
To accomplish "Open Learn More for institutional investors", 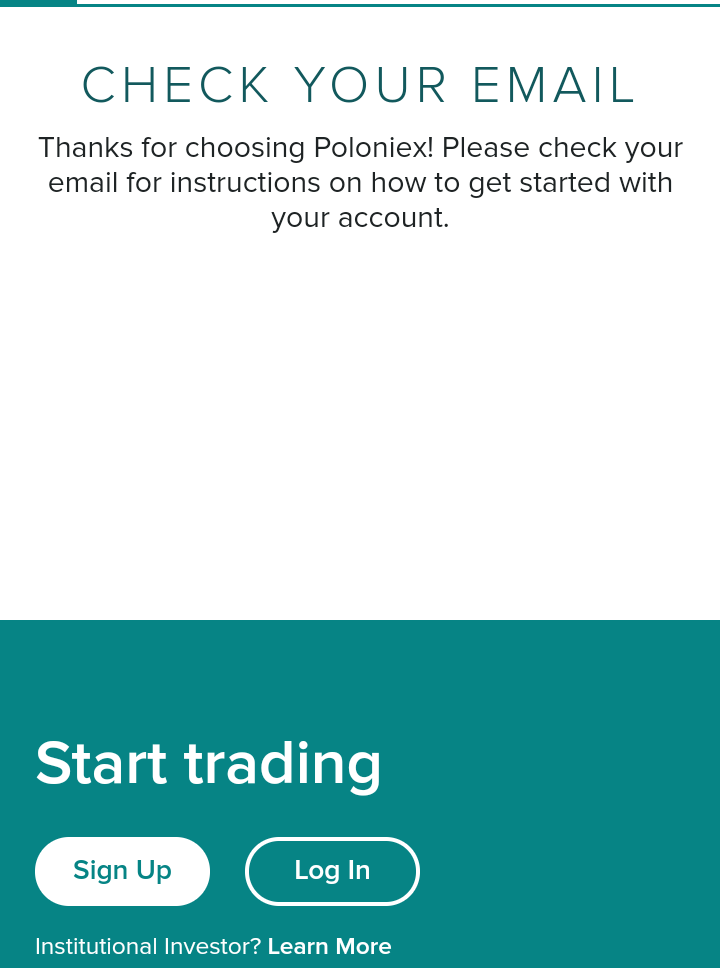I will point(329,946).
